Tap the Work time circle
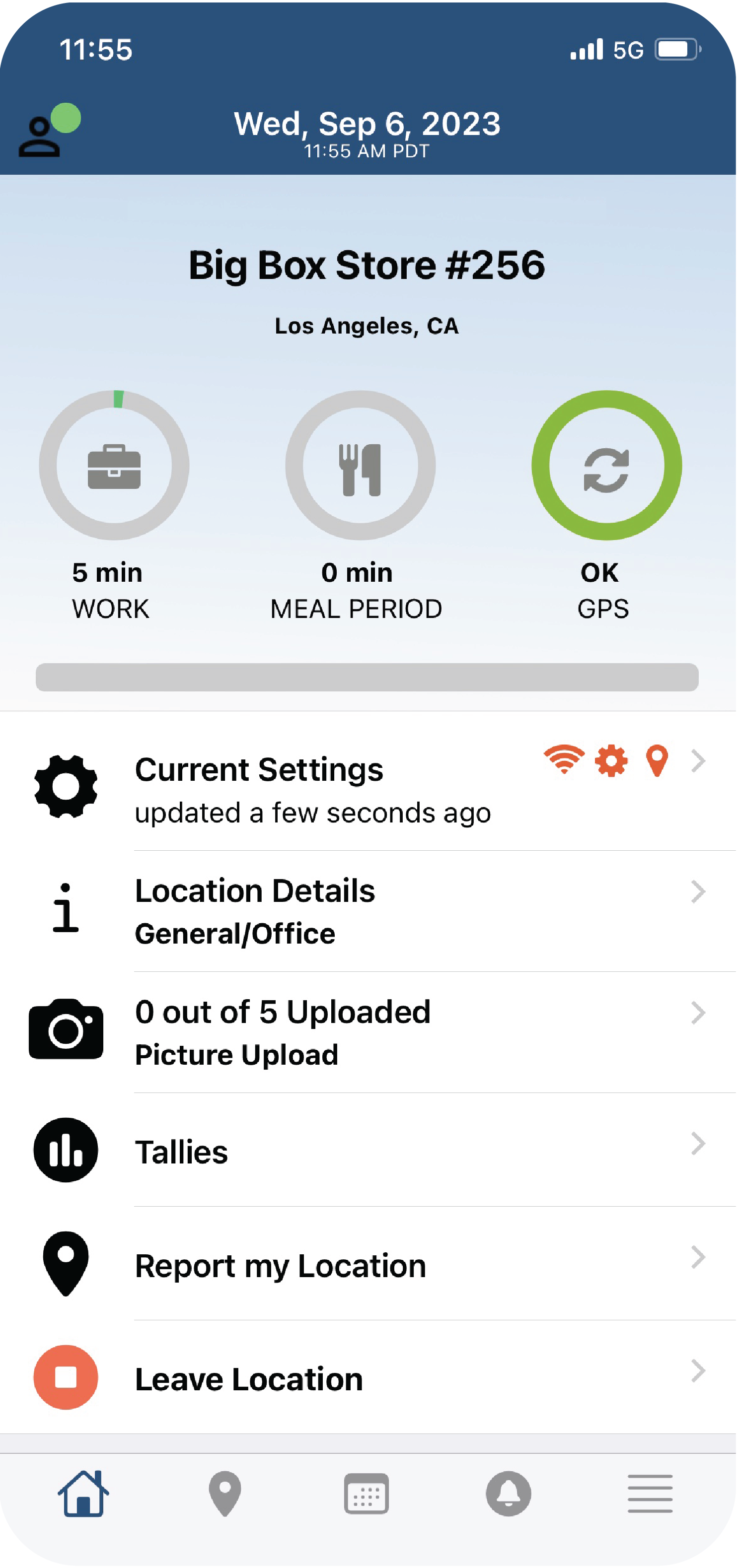Viewport: 737px width, 1568px height. click(114, 466)
